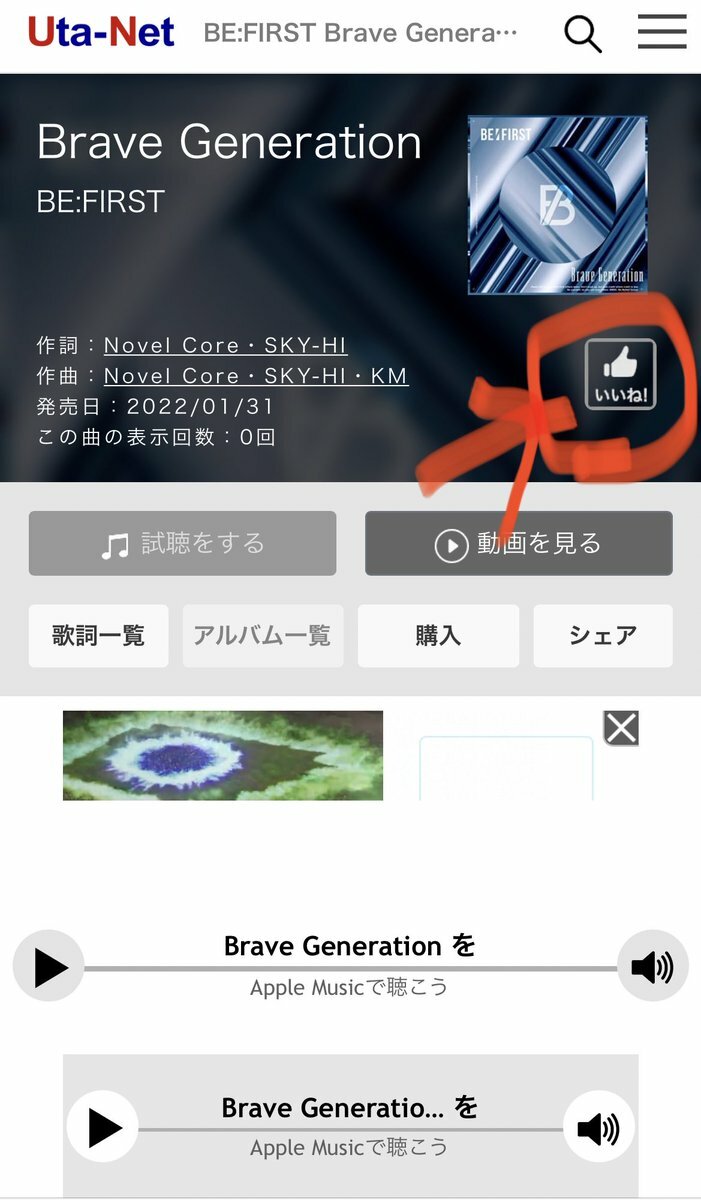Open the hamburger menu
The width and height of the screenshot is (701, 1200).
(x=662, y=33)
